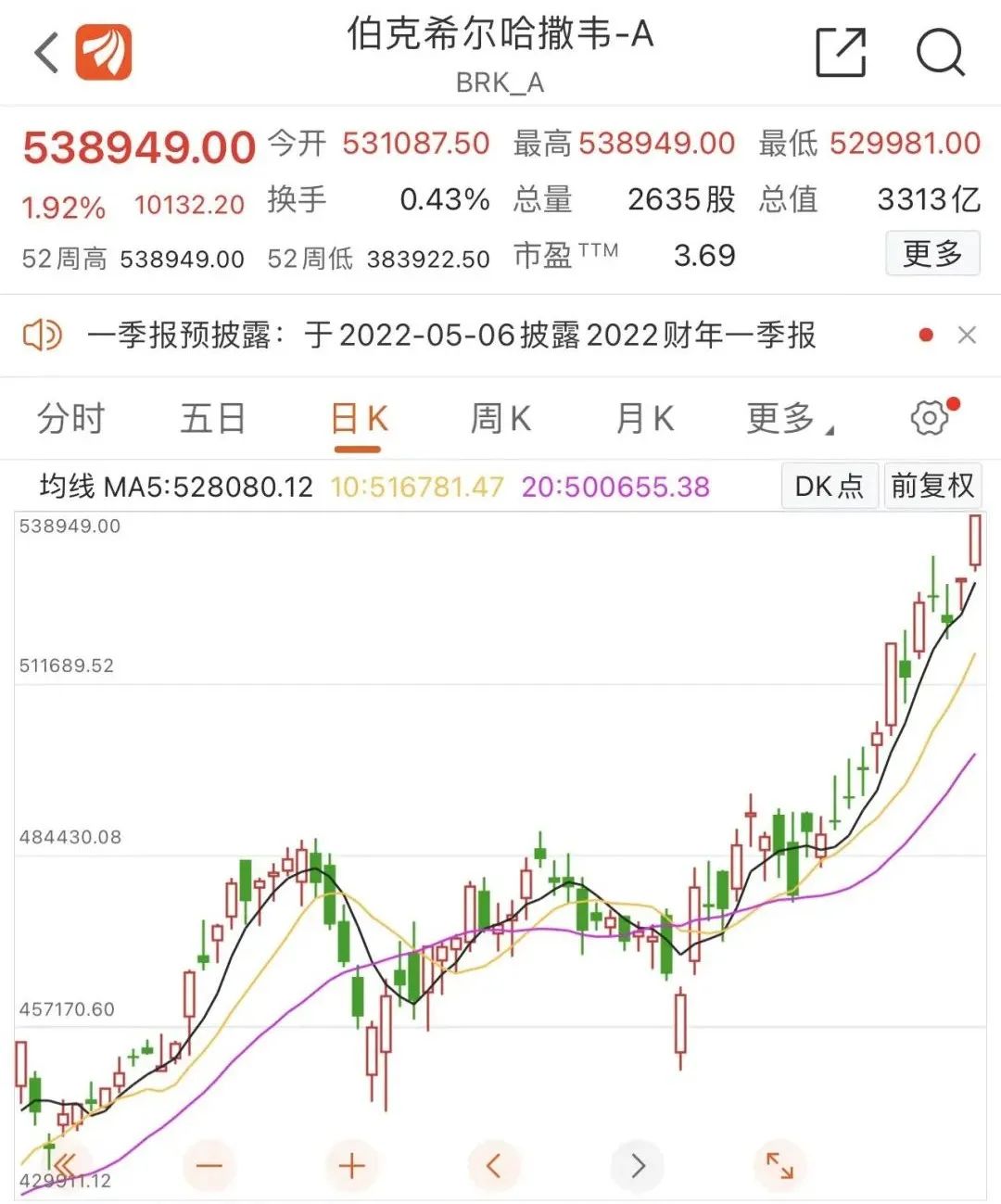The image size is (1001, 1204).
Task: Select the 日K chart tab
Action: pyautogui.click(x=358, y=420)
